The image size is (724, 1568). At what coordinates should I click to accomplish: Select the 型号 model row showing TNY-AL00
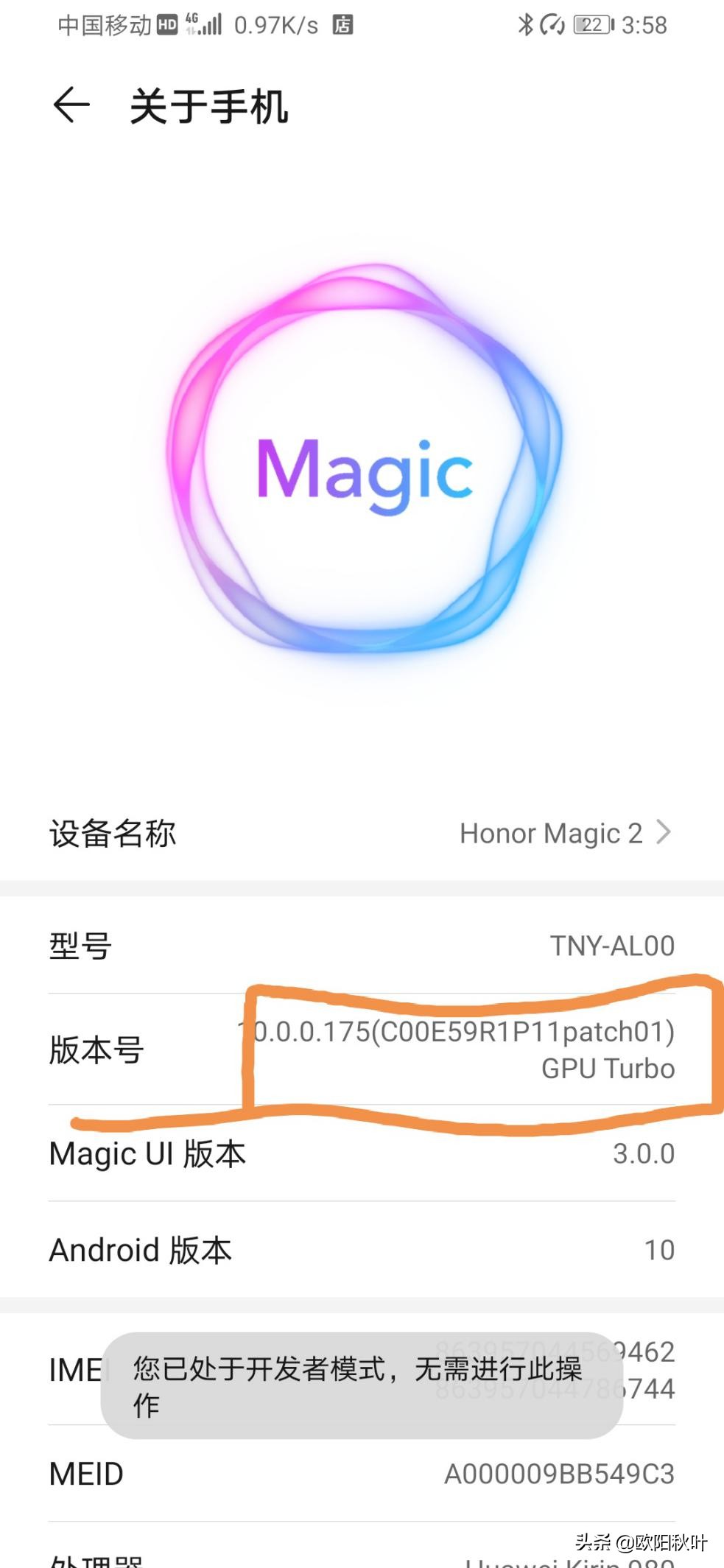click(362, 946)
